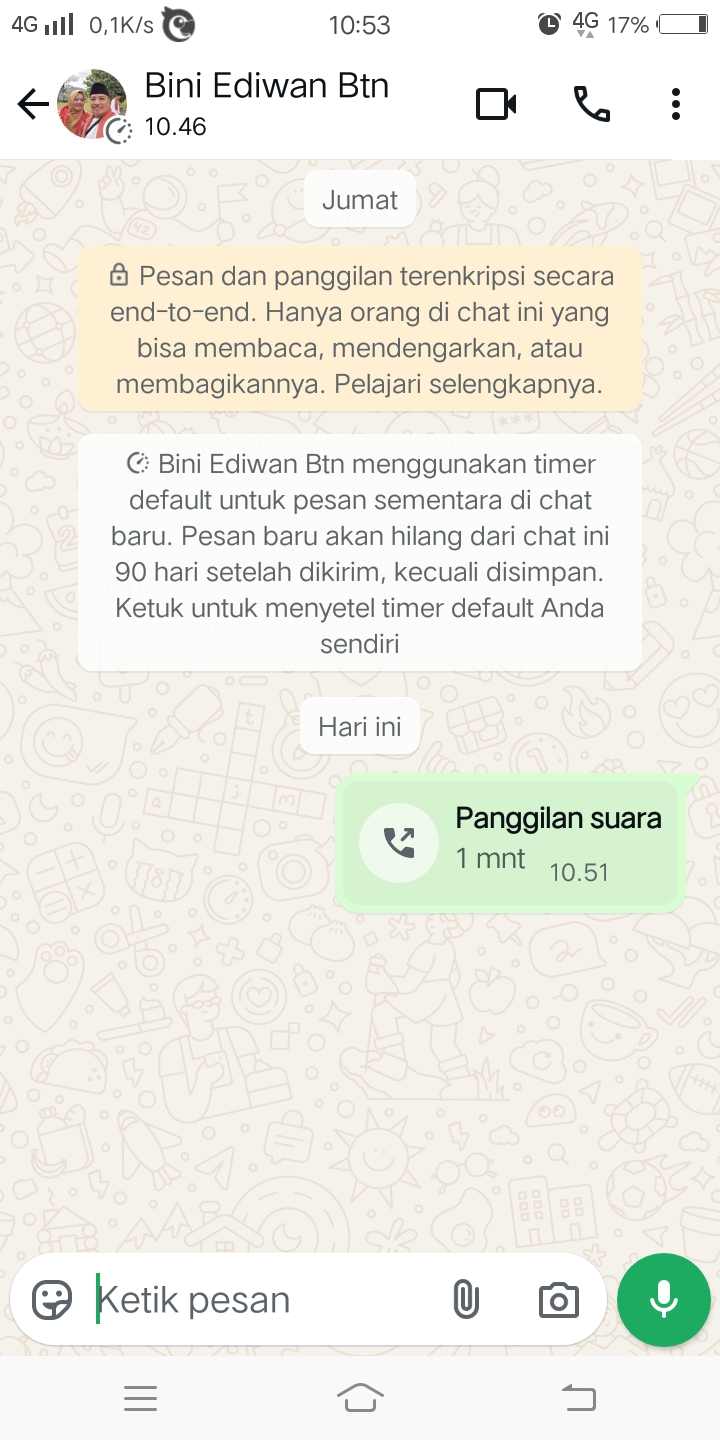The height and width of the screenshot is (1440, 720).
Task: Launch the camera from the message bar
Action: tap(558, 1300)
